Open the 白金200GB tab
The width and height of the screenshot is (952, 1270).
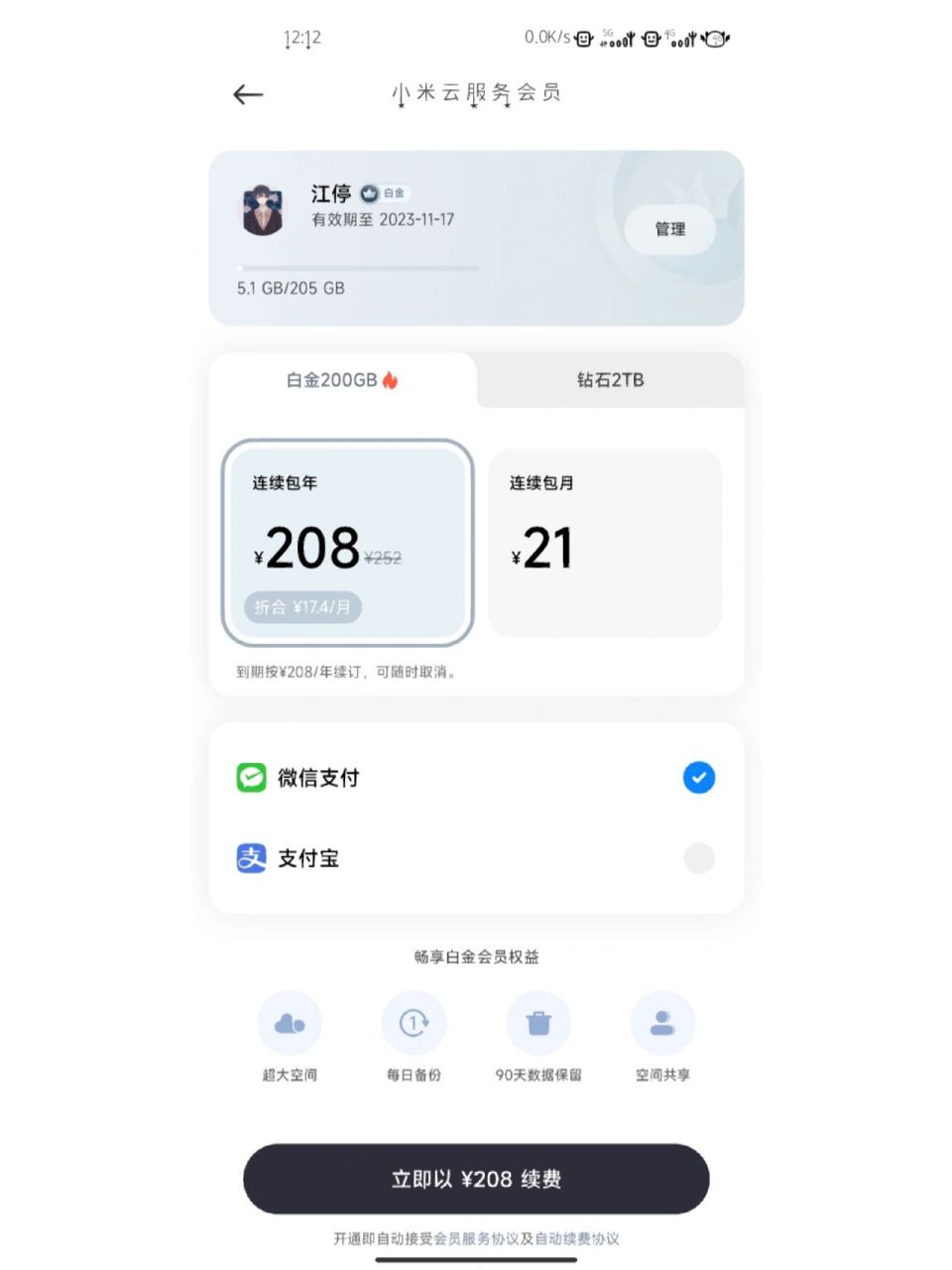342,380
